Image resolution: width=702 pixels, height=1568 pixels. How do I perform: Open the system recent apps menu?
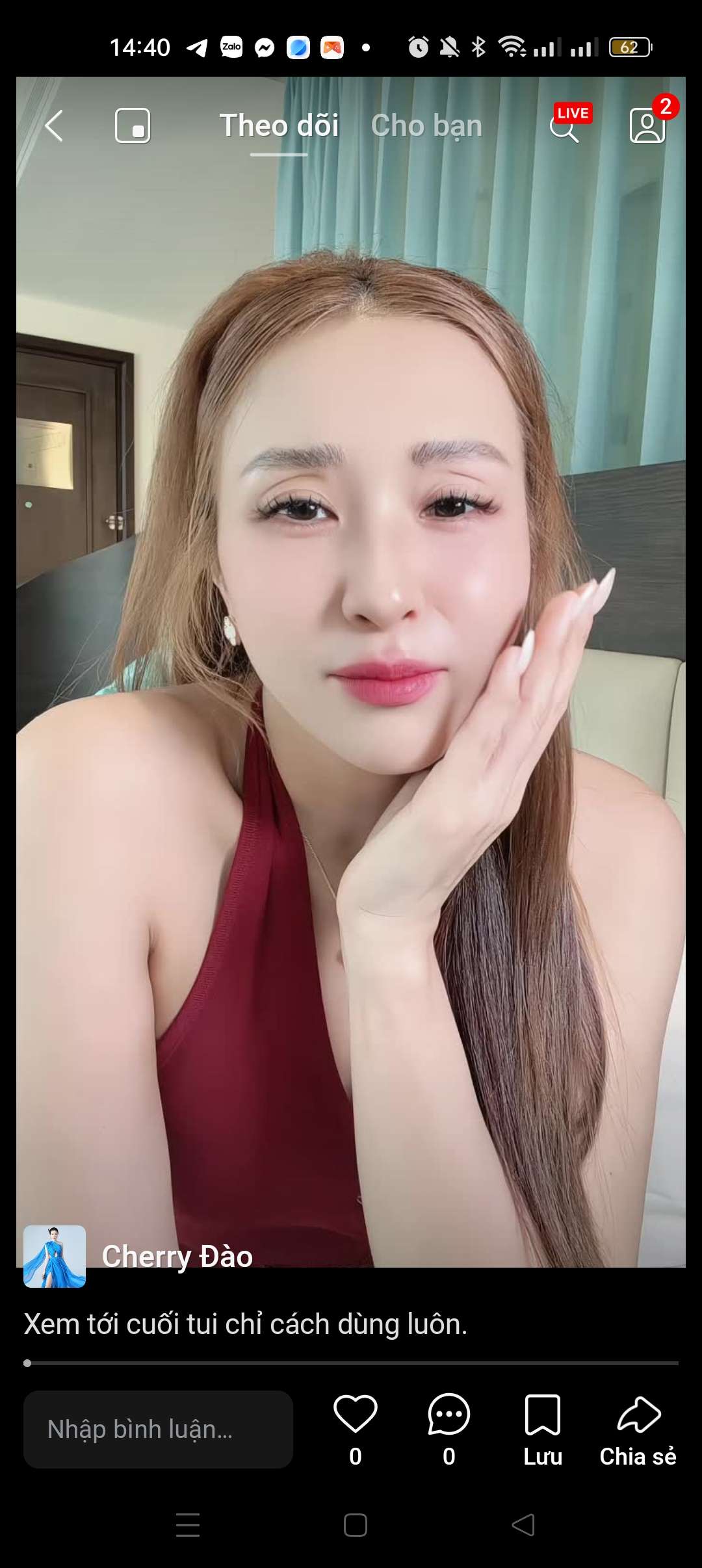[x=188, y=1525]
